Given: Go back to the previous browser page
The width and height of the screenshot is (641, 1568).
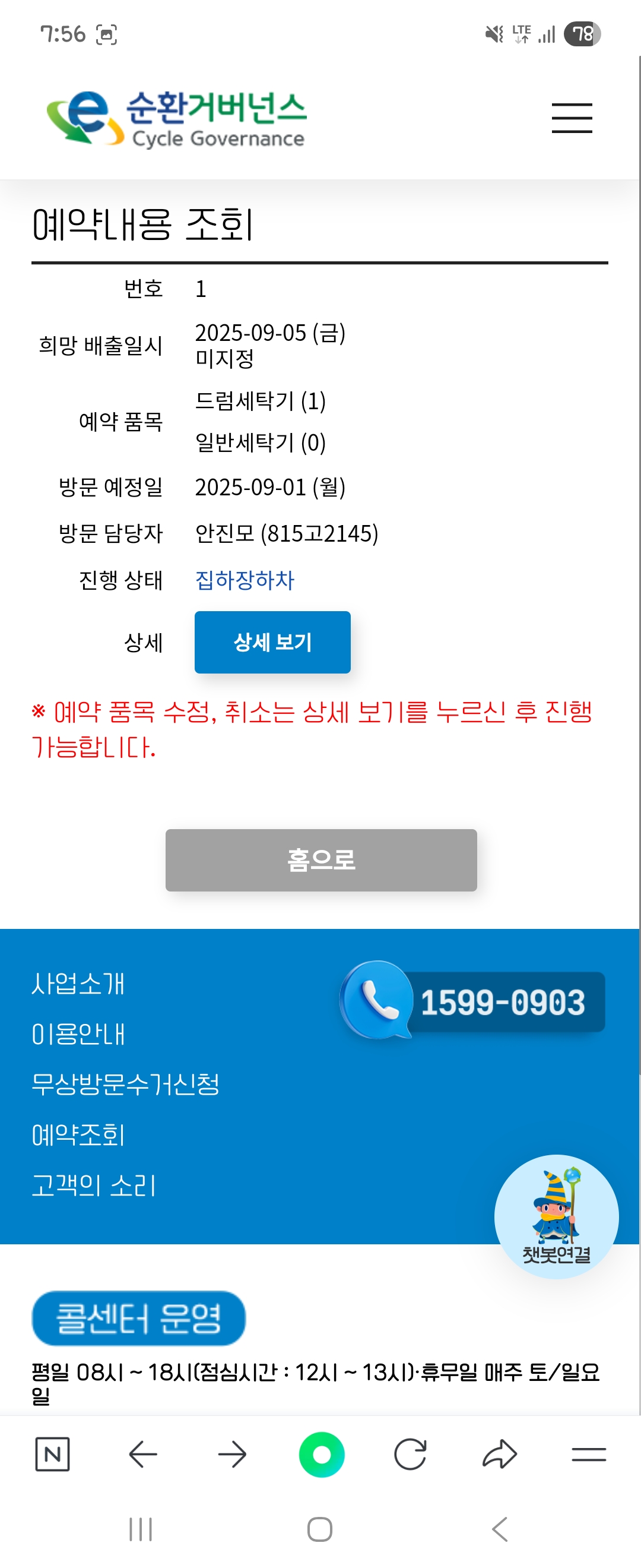Looking at the screenshot, I should [x=143, y=1454].
